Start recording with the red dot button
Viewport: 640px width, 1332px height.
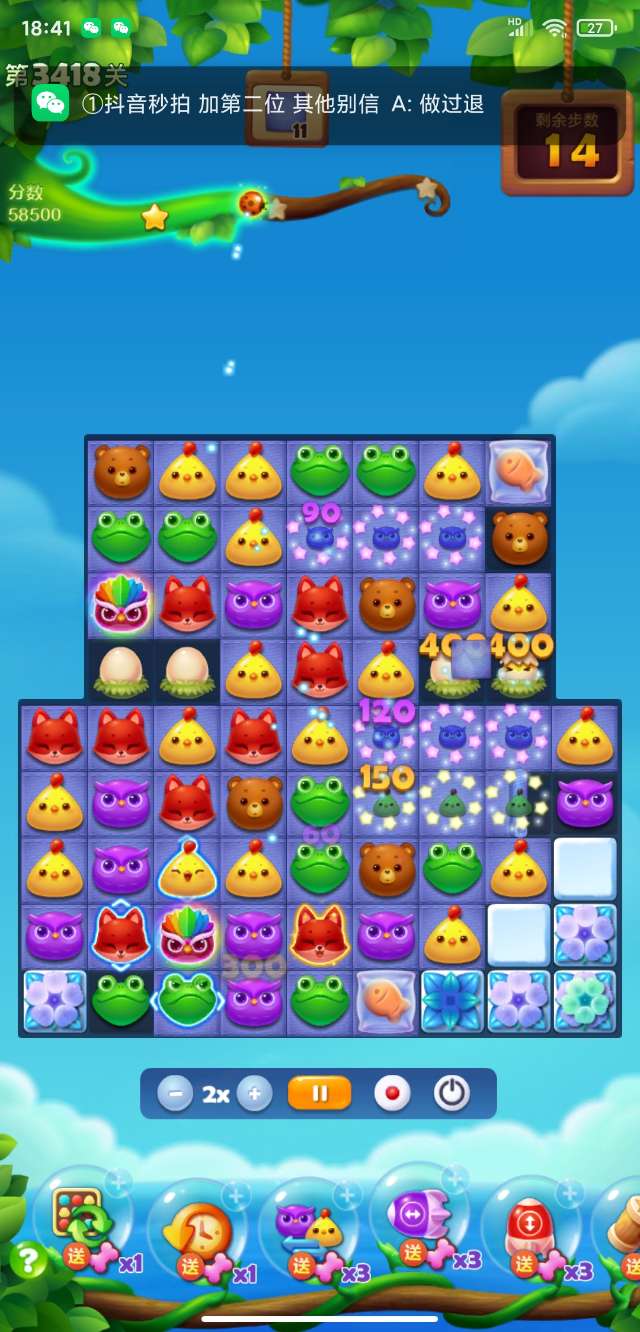point(392,1094)
